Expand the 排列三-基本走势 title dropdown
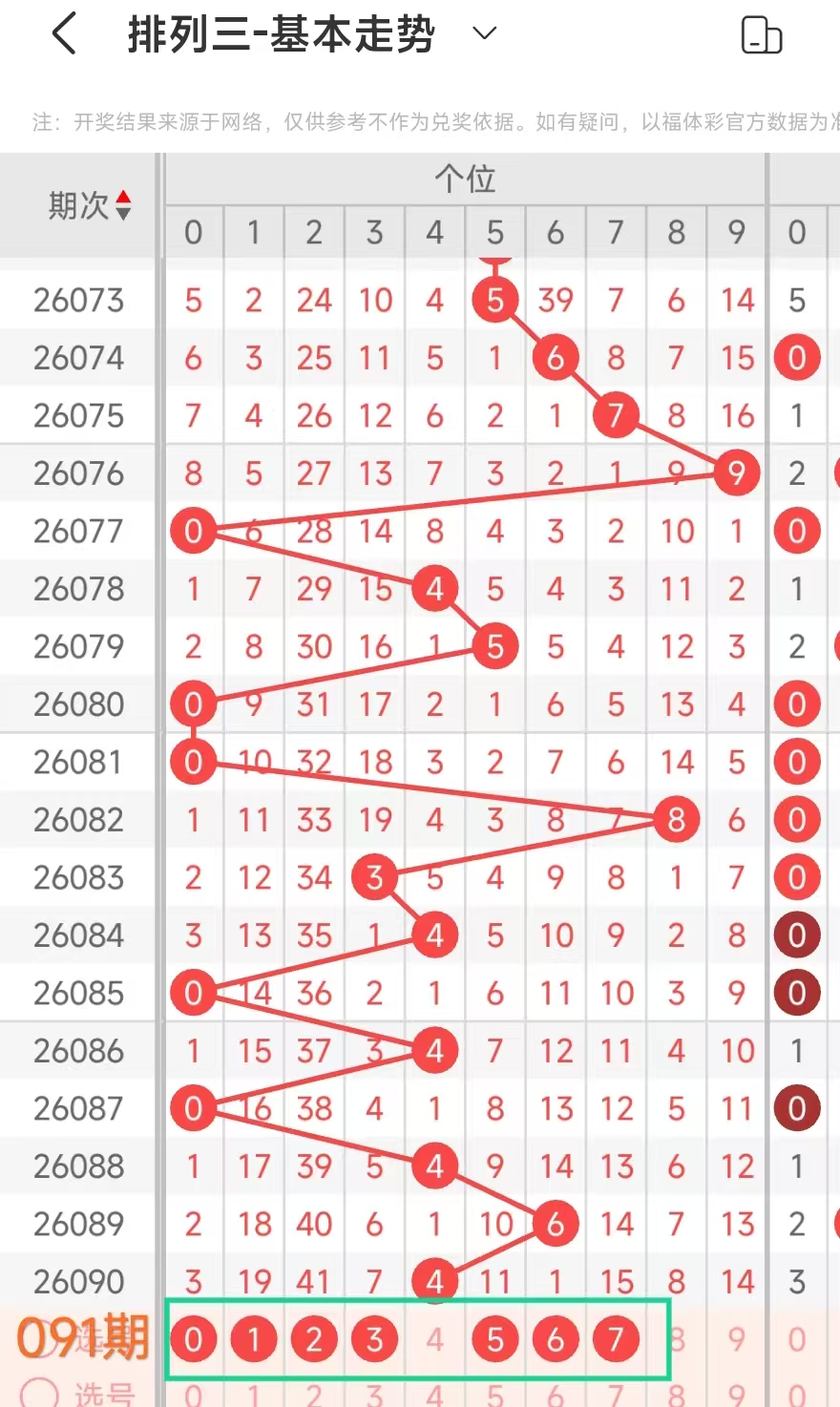 [485, 34]
